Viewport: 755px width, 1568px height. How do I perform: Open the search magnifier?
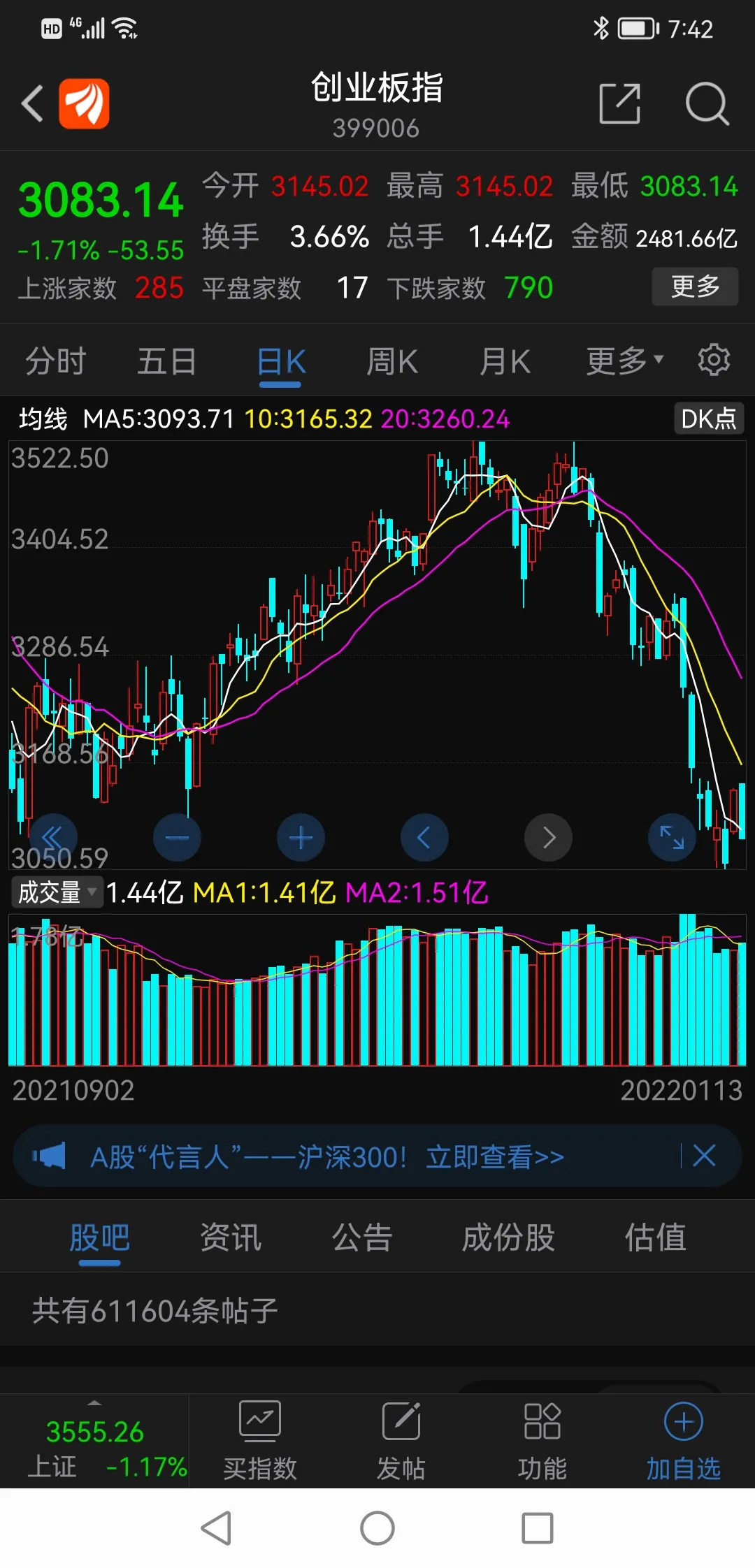707,103
